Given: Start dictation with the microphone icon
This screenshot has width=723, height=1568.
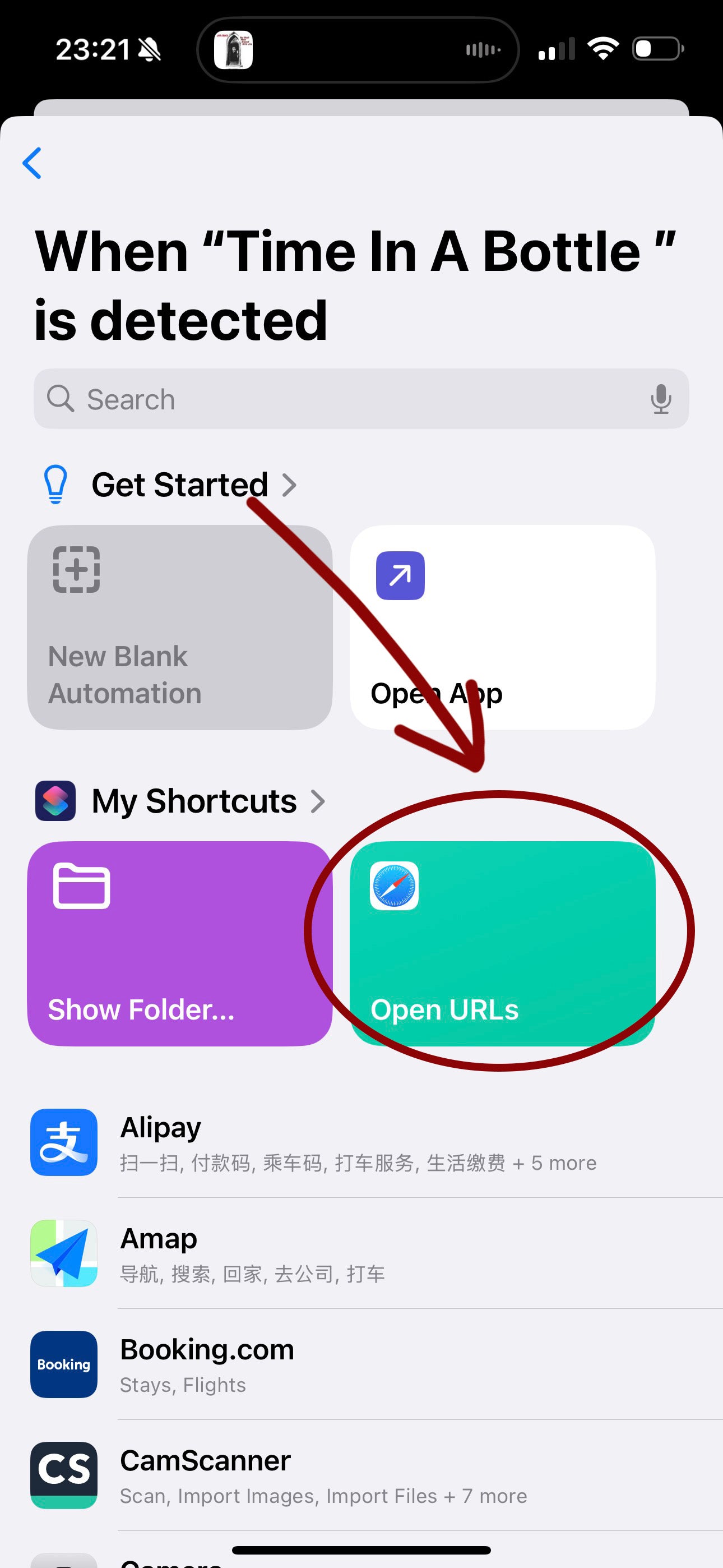Looking at the screenshot, I should click(x=660, y=399).
